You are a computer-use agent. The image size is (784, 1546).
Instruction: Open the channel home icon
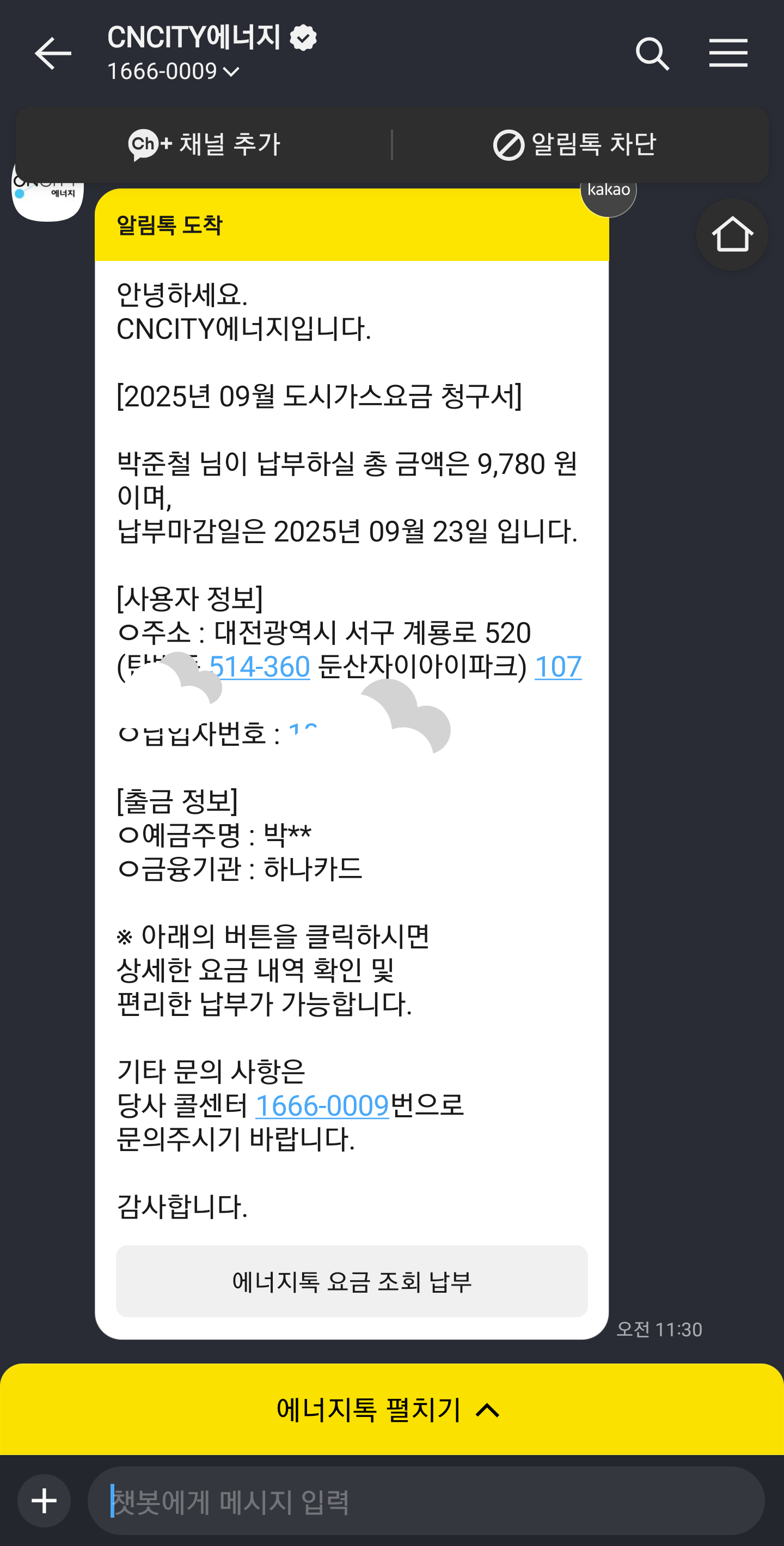(x=731, y=235)
